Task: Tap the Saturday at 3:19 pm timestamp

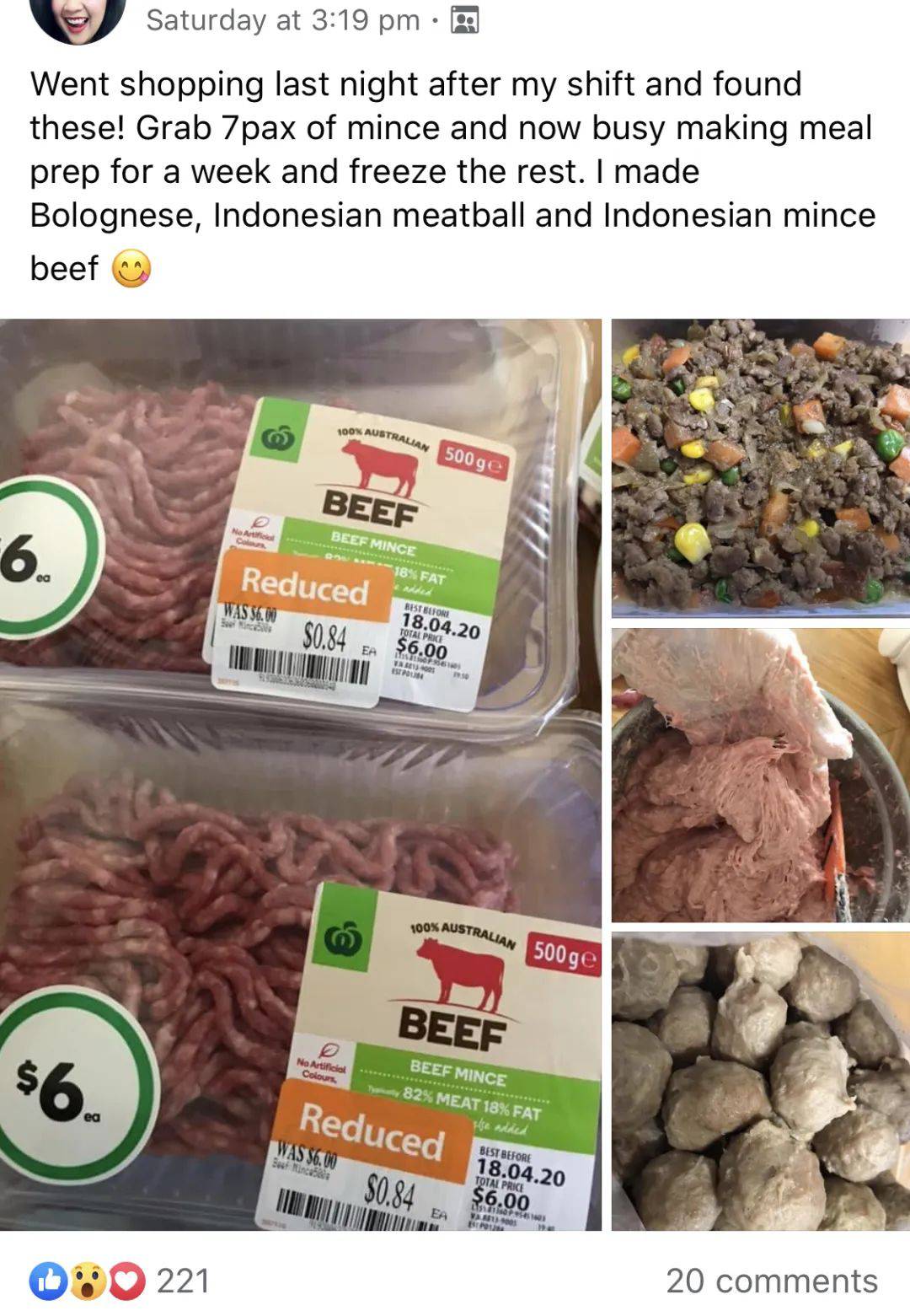Action: (x=282, y=19)
